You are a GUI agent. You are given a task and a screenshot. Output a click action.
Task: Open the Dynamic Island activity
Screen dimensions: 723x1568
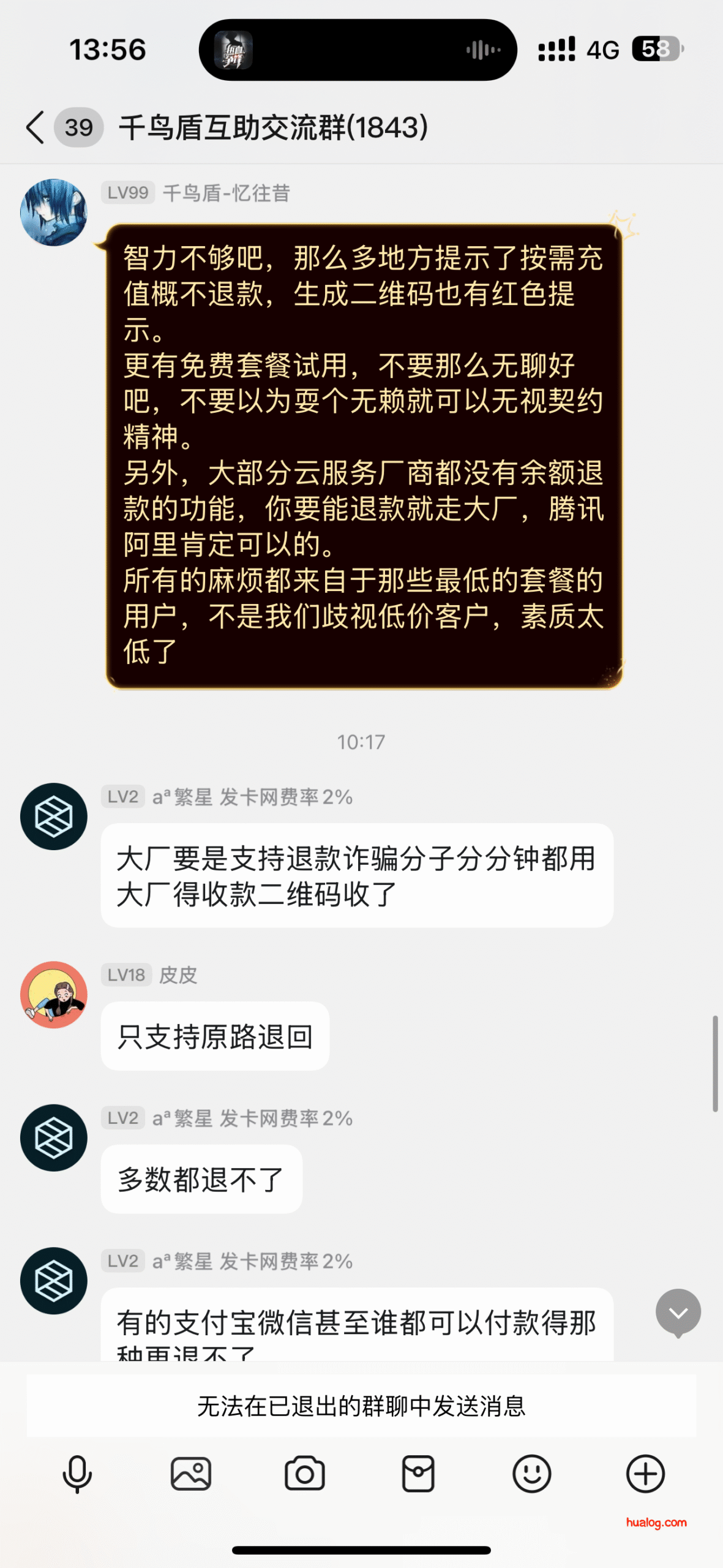coord(358,50)
